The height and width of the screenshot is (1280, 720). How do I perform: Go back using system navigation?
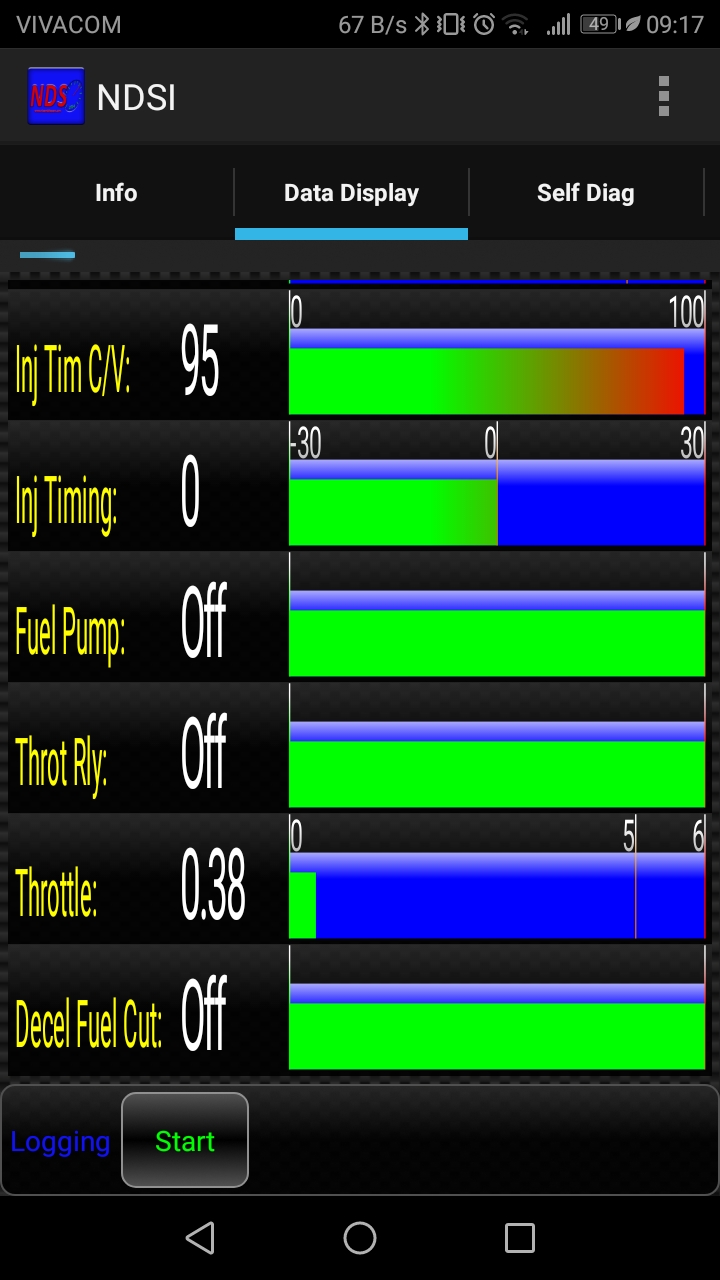(200, 1238)
